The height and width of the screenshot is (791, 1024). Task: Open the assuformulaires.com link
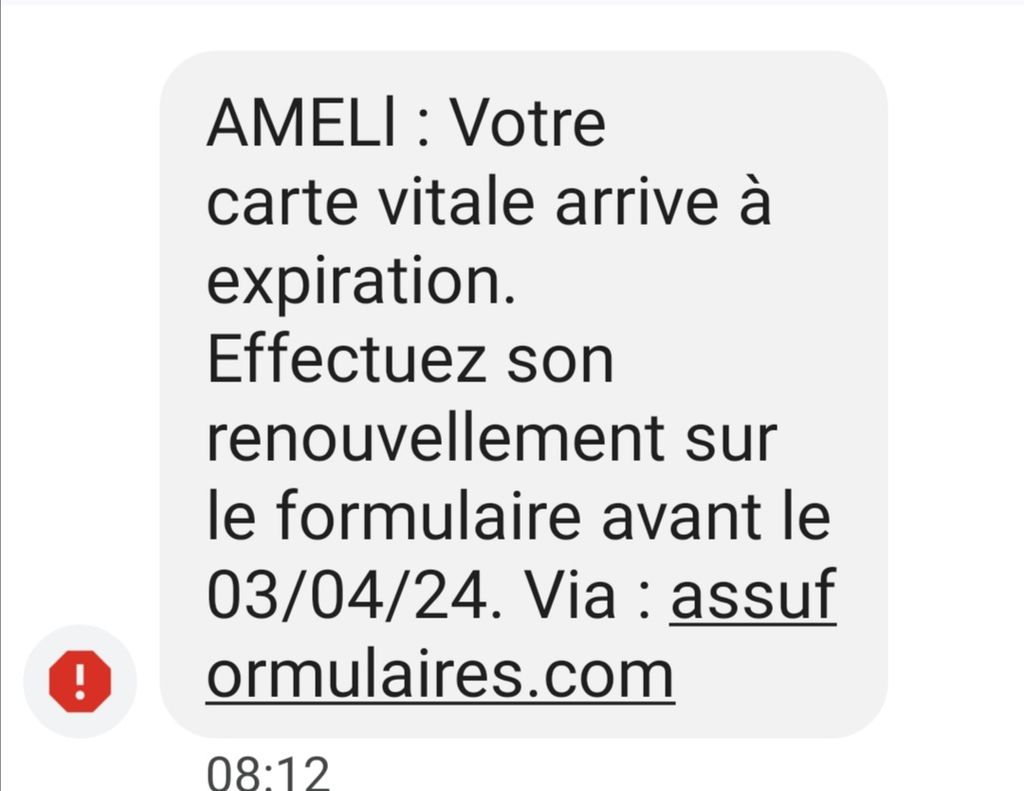tap(440, 676)
